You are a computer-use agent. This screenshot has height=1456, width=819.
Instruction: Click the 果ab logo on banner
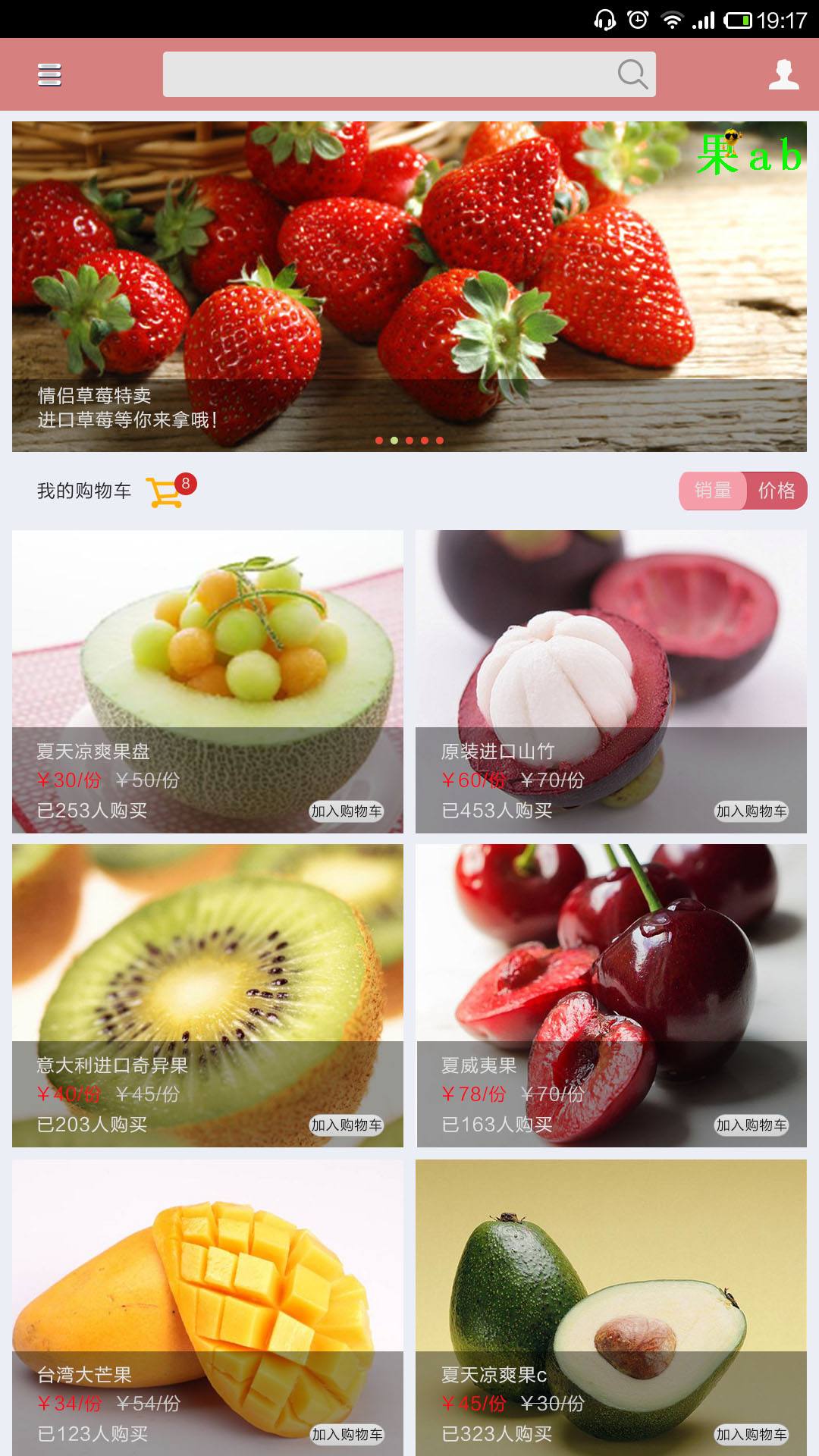[x=751, y=152]
